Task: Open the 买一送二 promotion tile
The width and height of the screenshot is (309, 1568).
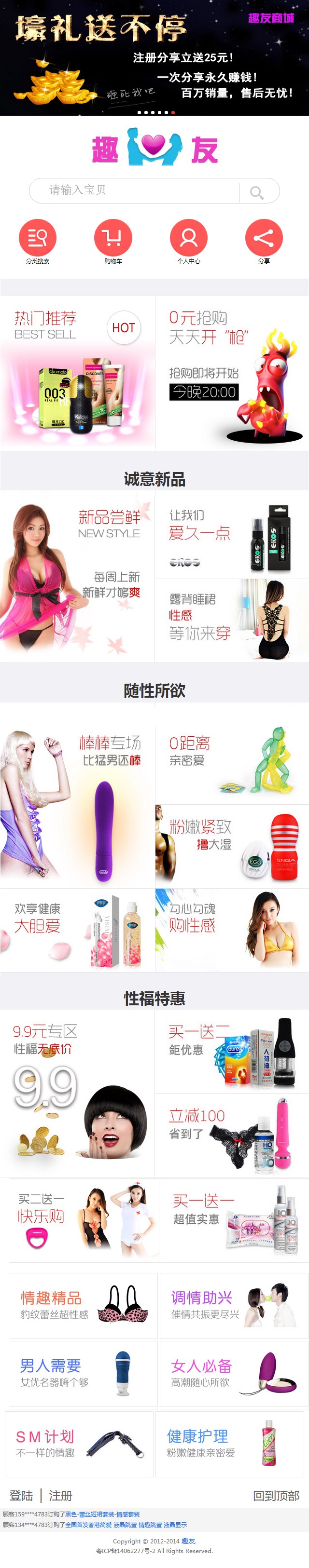Action: click(x=232, y=1051)
